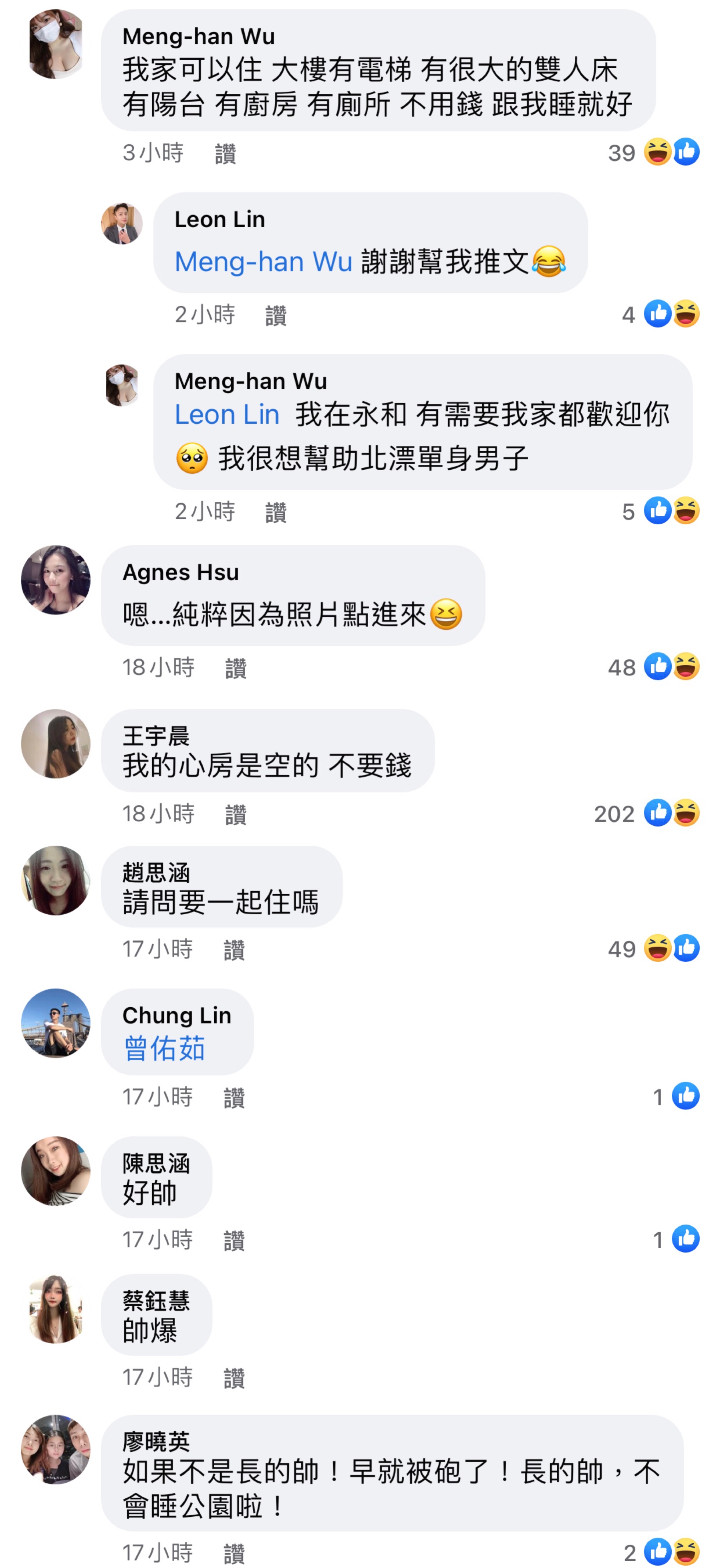Screen dimensions: 721x1568
Task: Like 王宇晨's comment
Action: point(236,814)
